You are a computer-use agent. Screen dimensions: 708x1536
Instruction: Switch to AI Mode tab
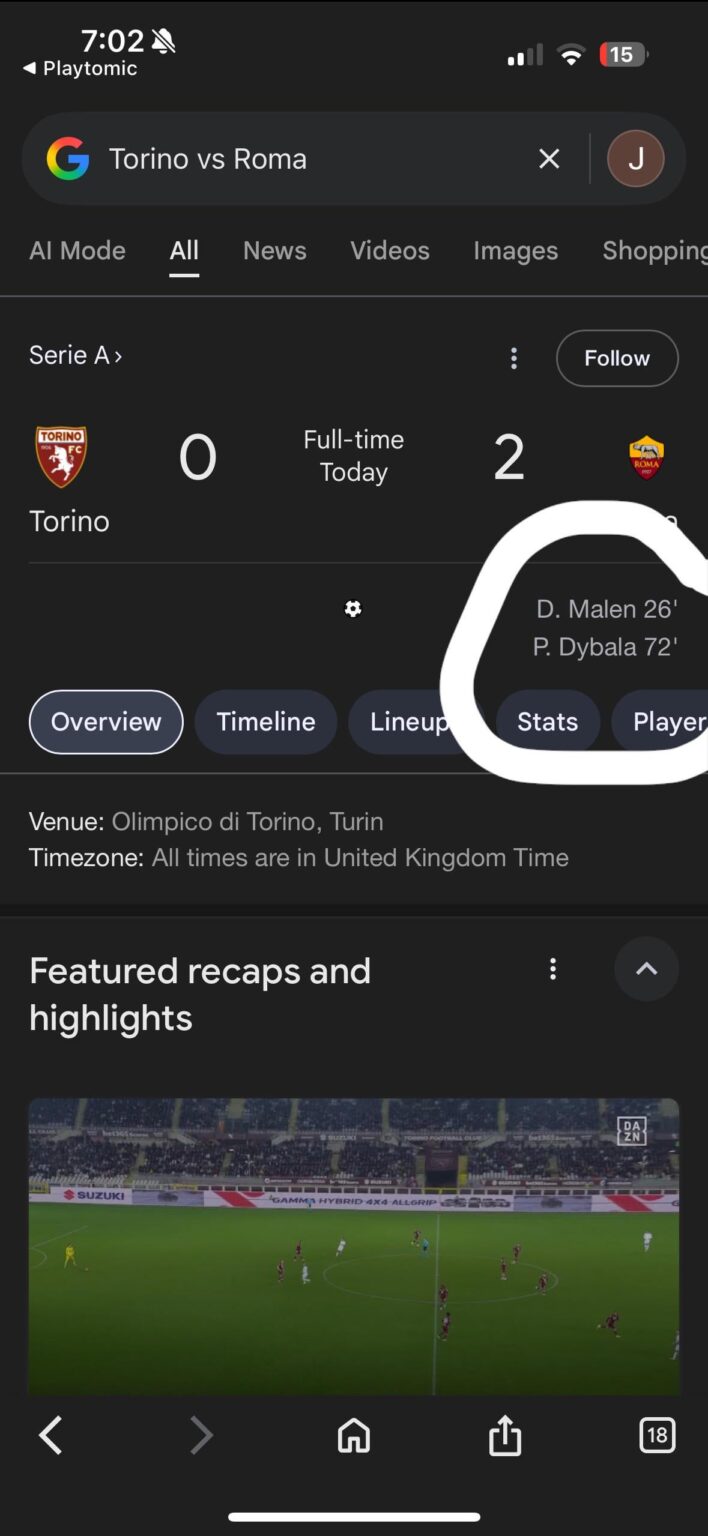[x=77, y=250]
